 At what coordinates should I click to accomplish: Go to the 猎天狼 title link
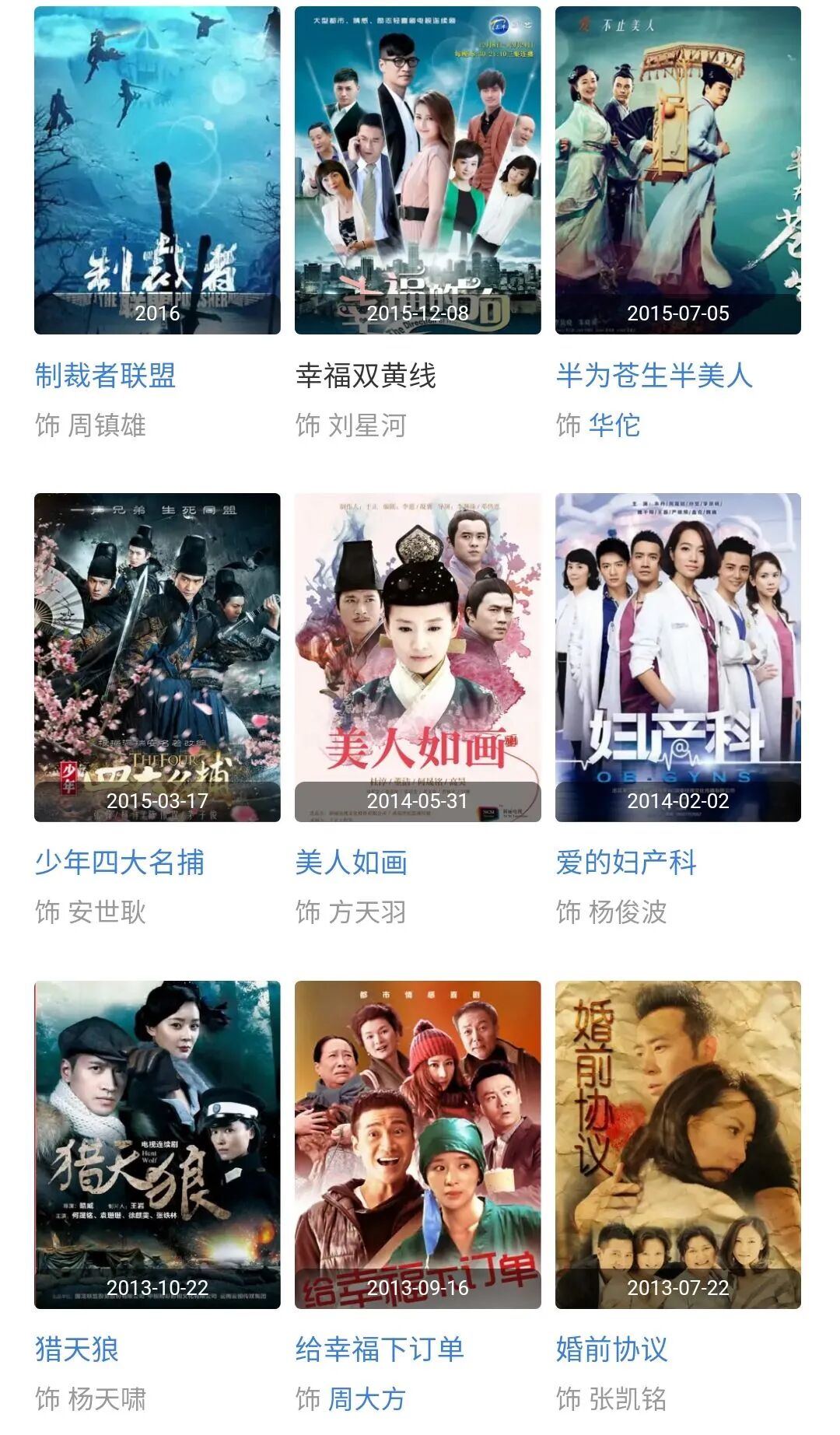[77, 1349]
